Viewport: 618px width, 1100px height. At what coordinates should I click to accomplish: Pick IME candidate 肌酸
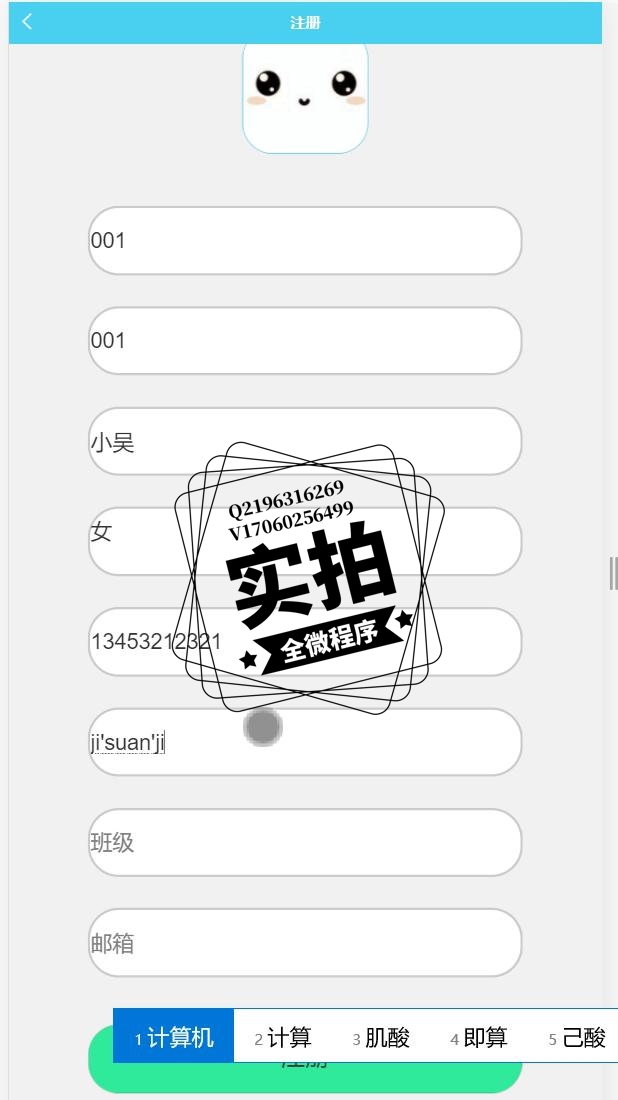click(381, 1038)
